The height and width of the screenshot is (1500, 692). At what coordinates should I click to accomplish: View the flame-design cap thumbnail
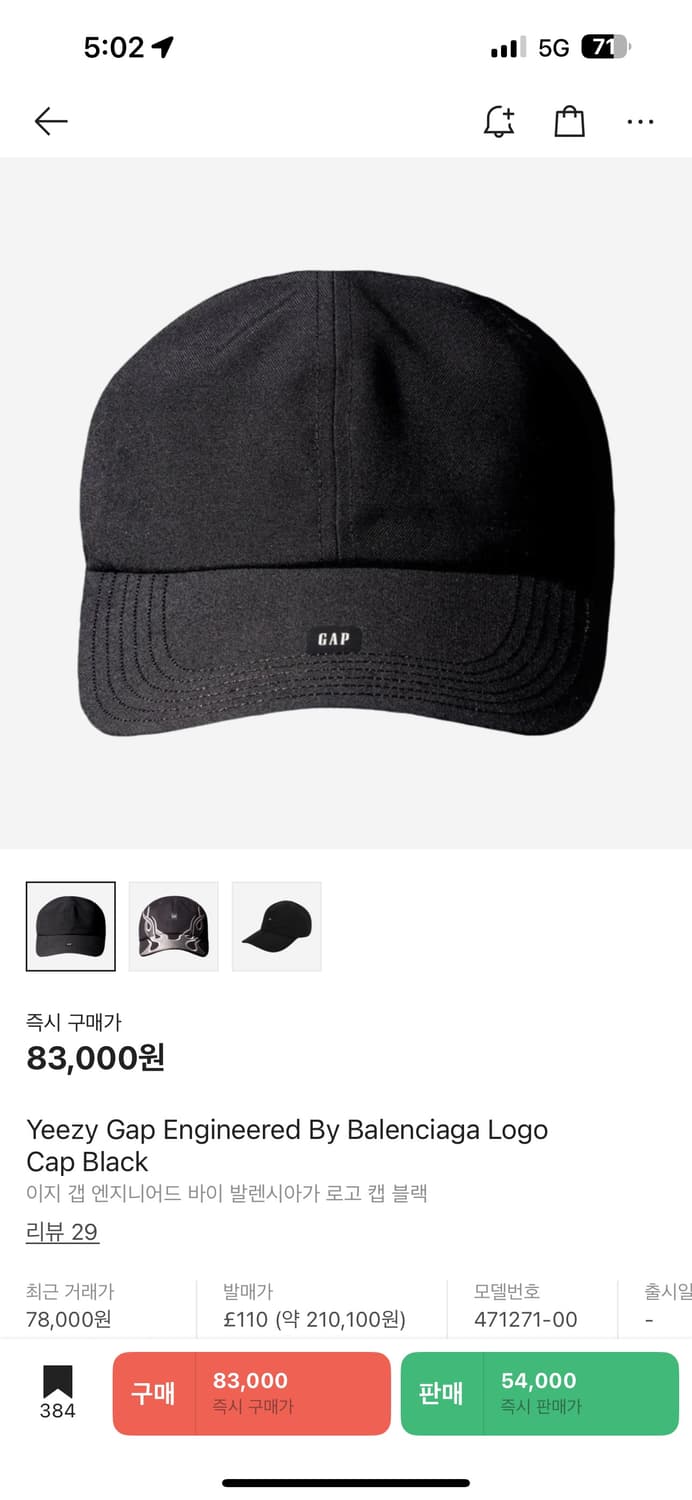coord(174,926)
